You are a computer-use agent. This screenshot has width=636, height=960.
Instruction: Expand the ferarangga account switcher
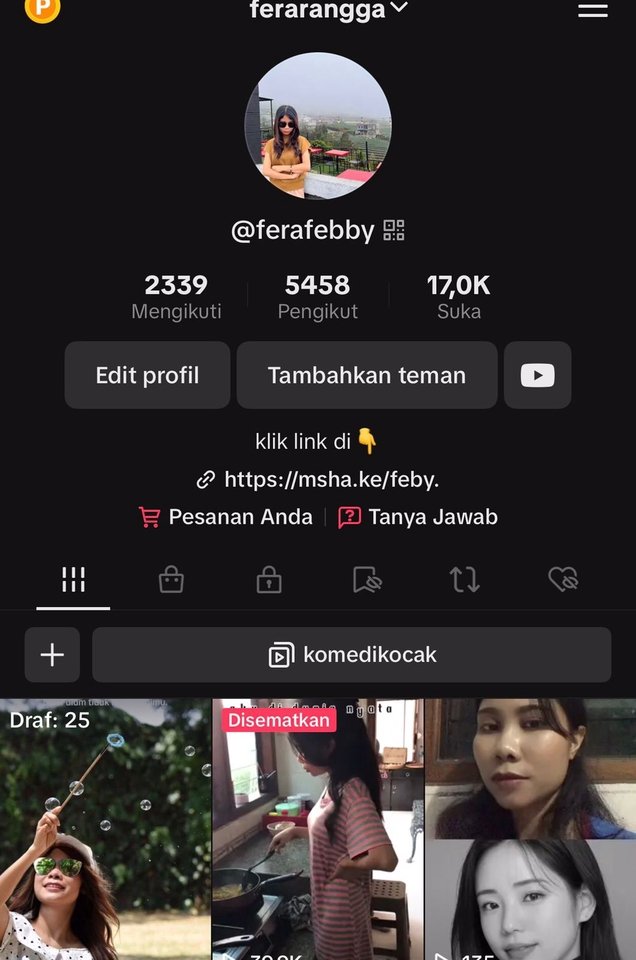point(329,11)
